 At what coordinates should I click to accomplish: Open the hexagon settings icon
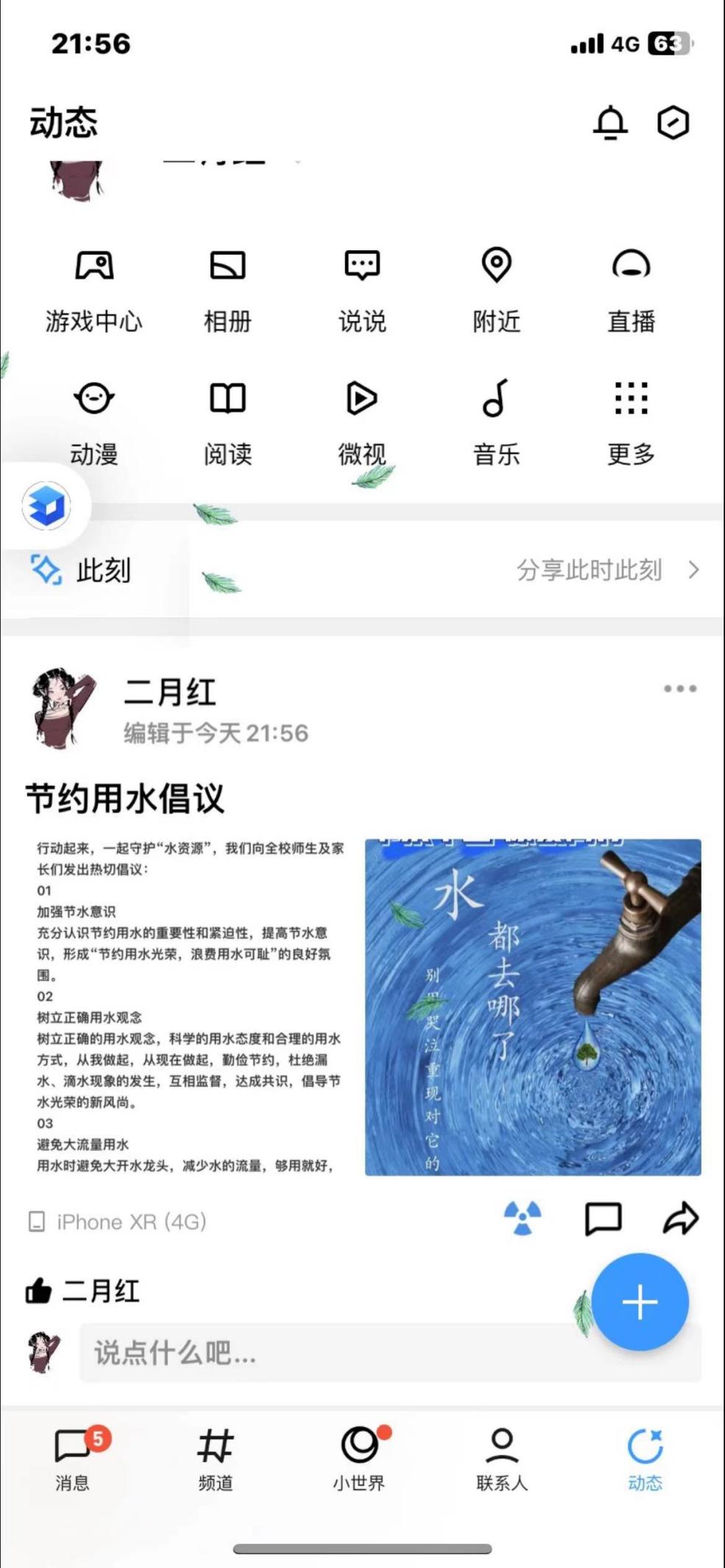(673, 122)
